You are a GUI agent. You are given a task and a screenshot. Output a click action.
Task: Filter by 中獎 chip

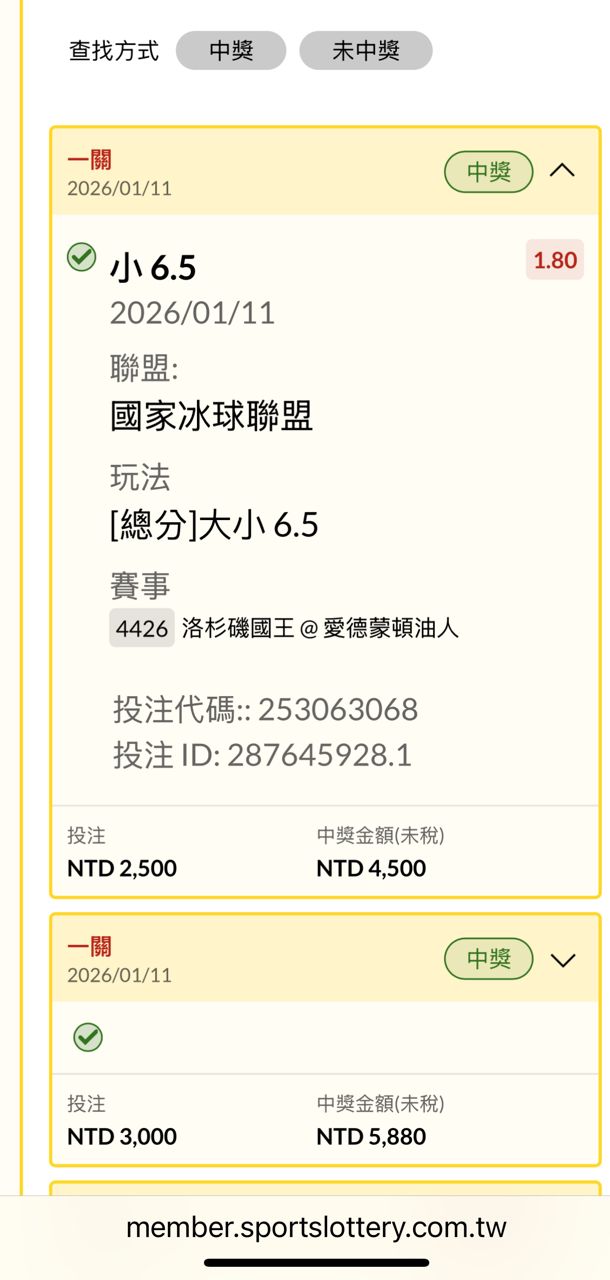(231, 51)
